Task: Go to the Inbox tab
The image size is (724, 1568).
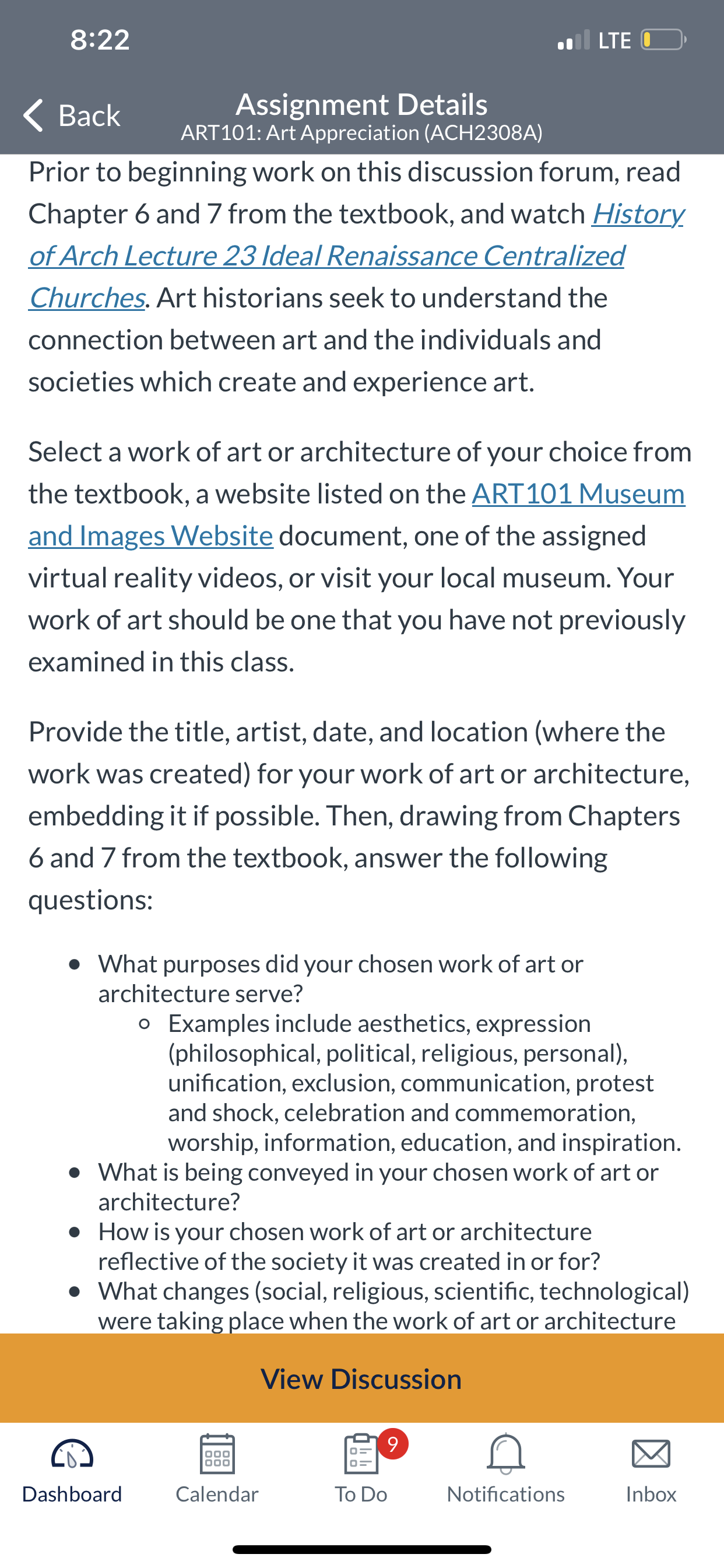Action: pos(651,1469)
